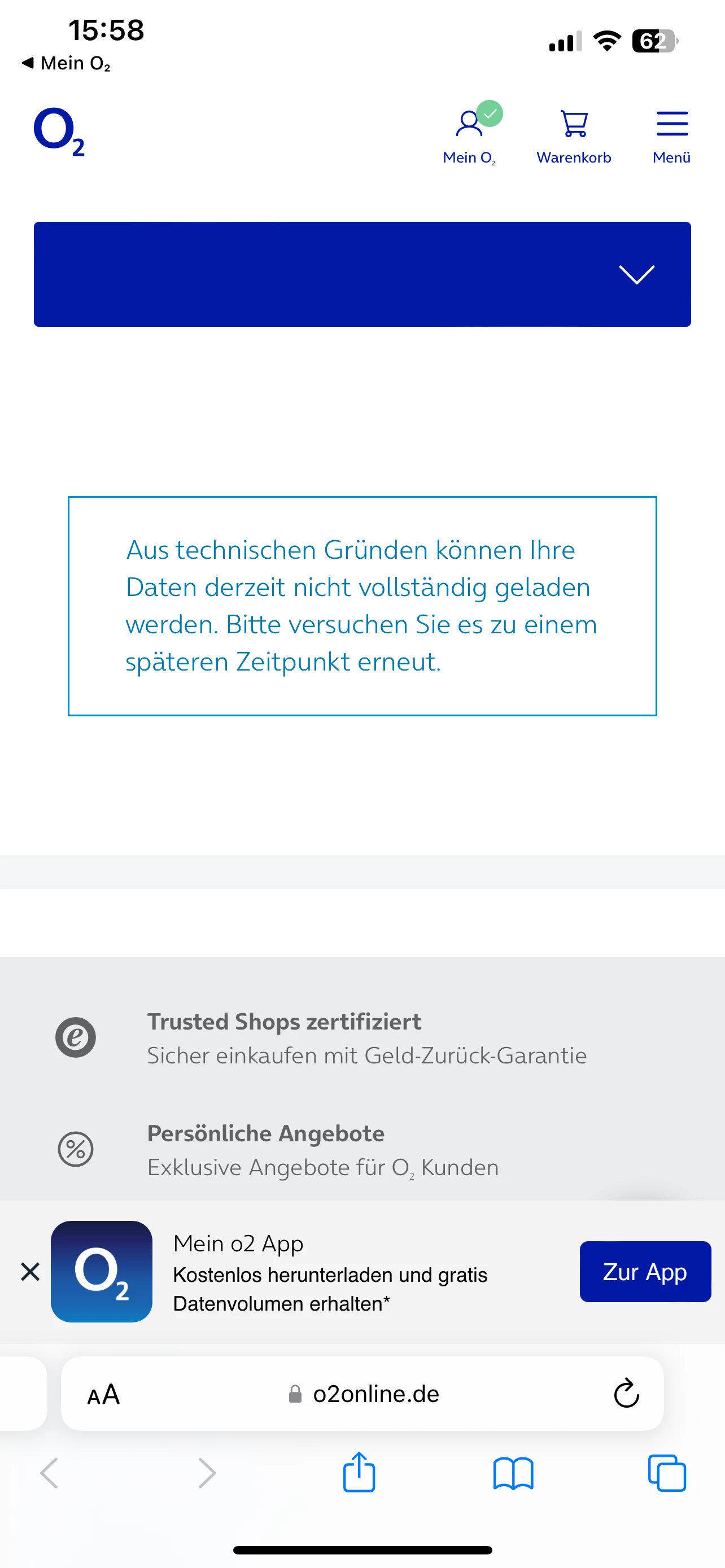Reload the o2online.de page

coord(626,1394)
